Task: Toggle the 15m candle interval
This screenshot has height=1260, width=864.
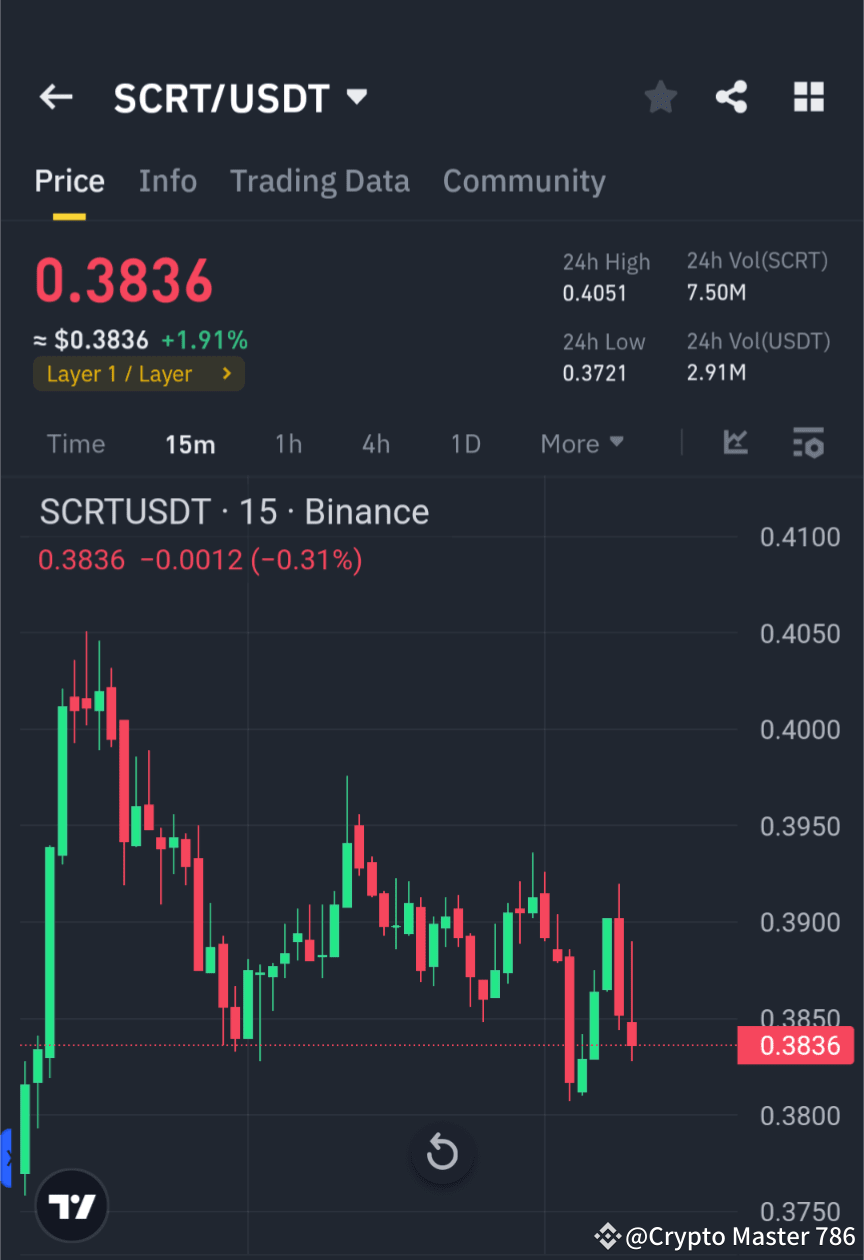Action: (190, 443)
